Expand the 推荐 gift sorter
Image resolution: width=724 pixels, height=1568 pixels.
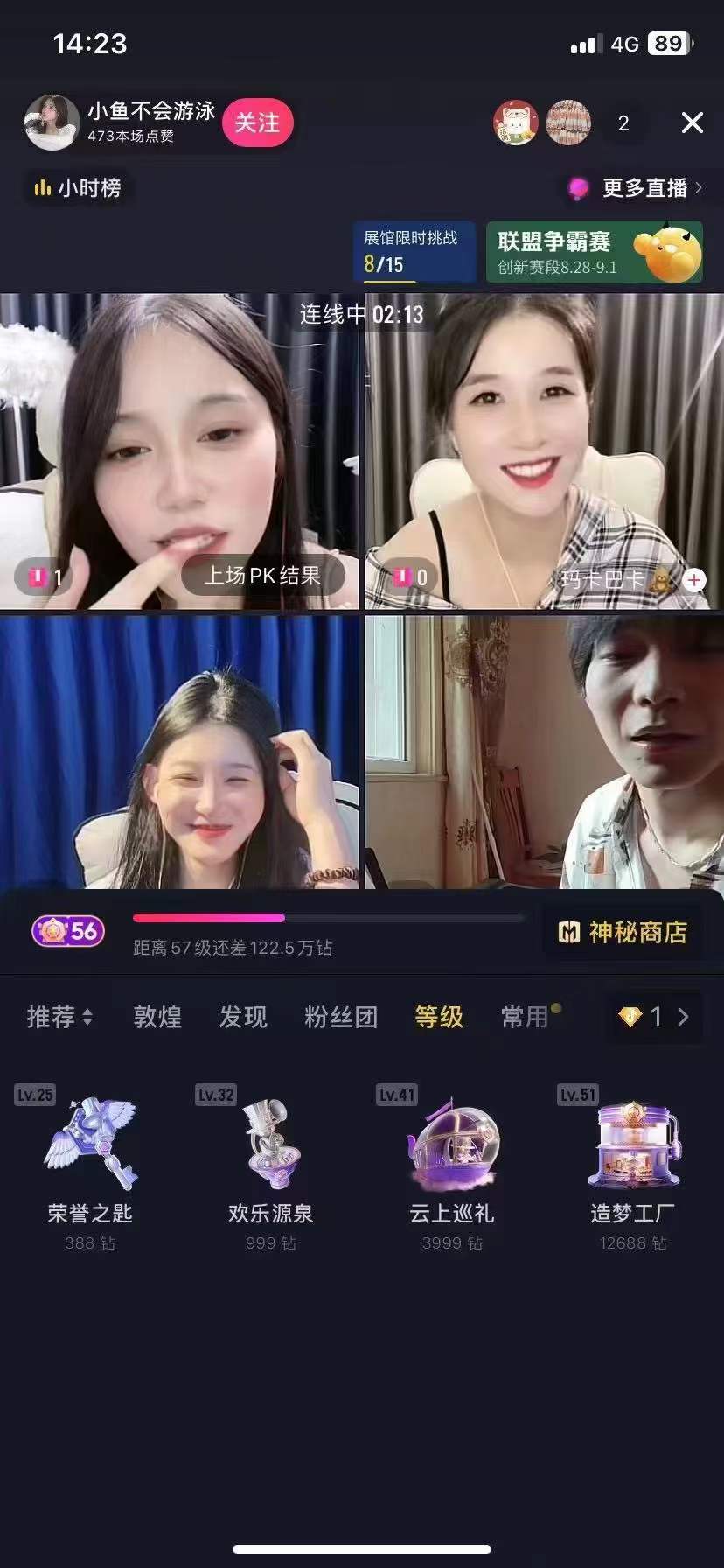pos(59,1017)
